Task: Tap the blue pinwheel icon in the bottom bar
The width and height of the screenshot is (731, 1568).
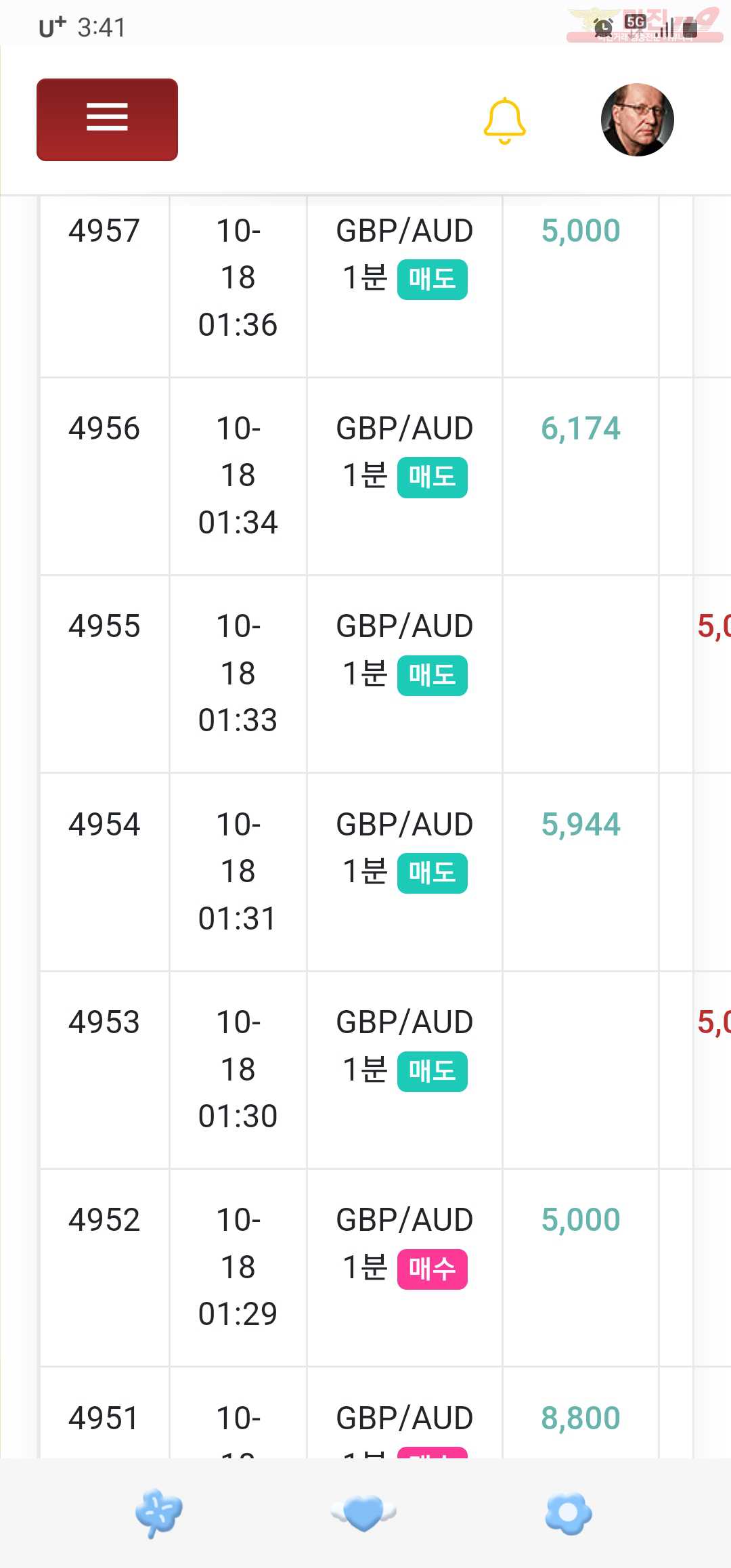Action: click(x=159, y=1513)
